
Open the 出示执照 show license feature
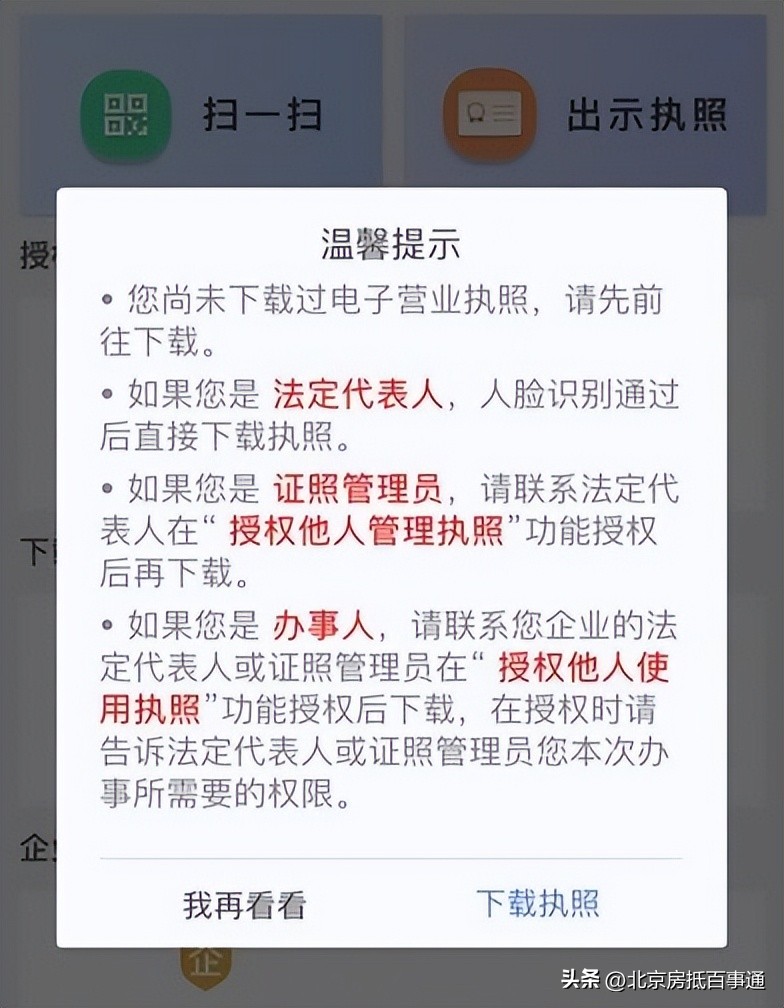click(645, 112)
